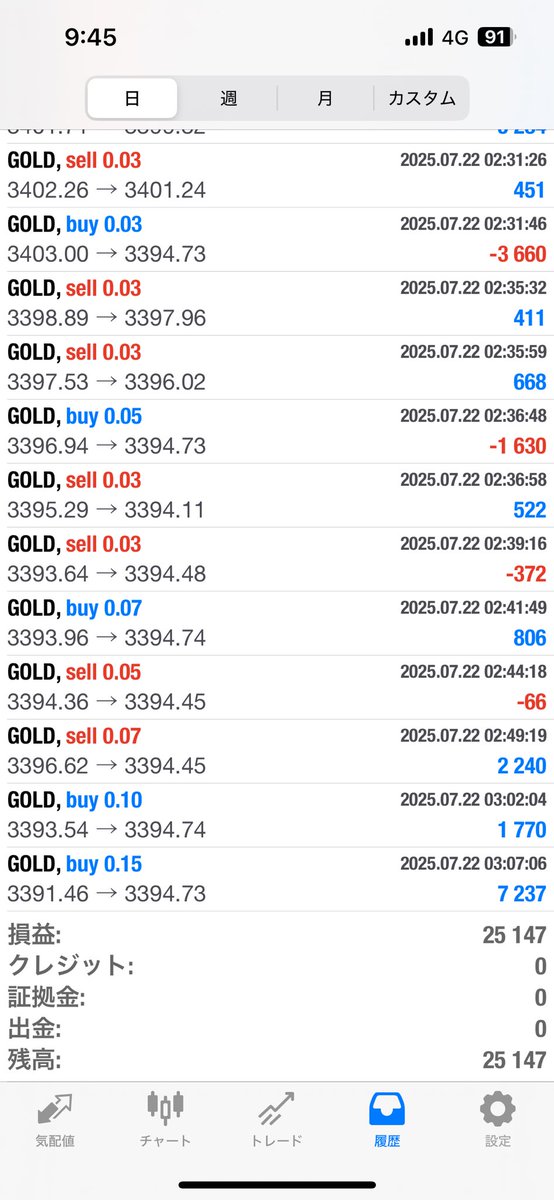Viewport: 554px width, 1200px height.
Task: Open the 気配値 tab
Action: tap(55, 1118)
